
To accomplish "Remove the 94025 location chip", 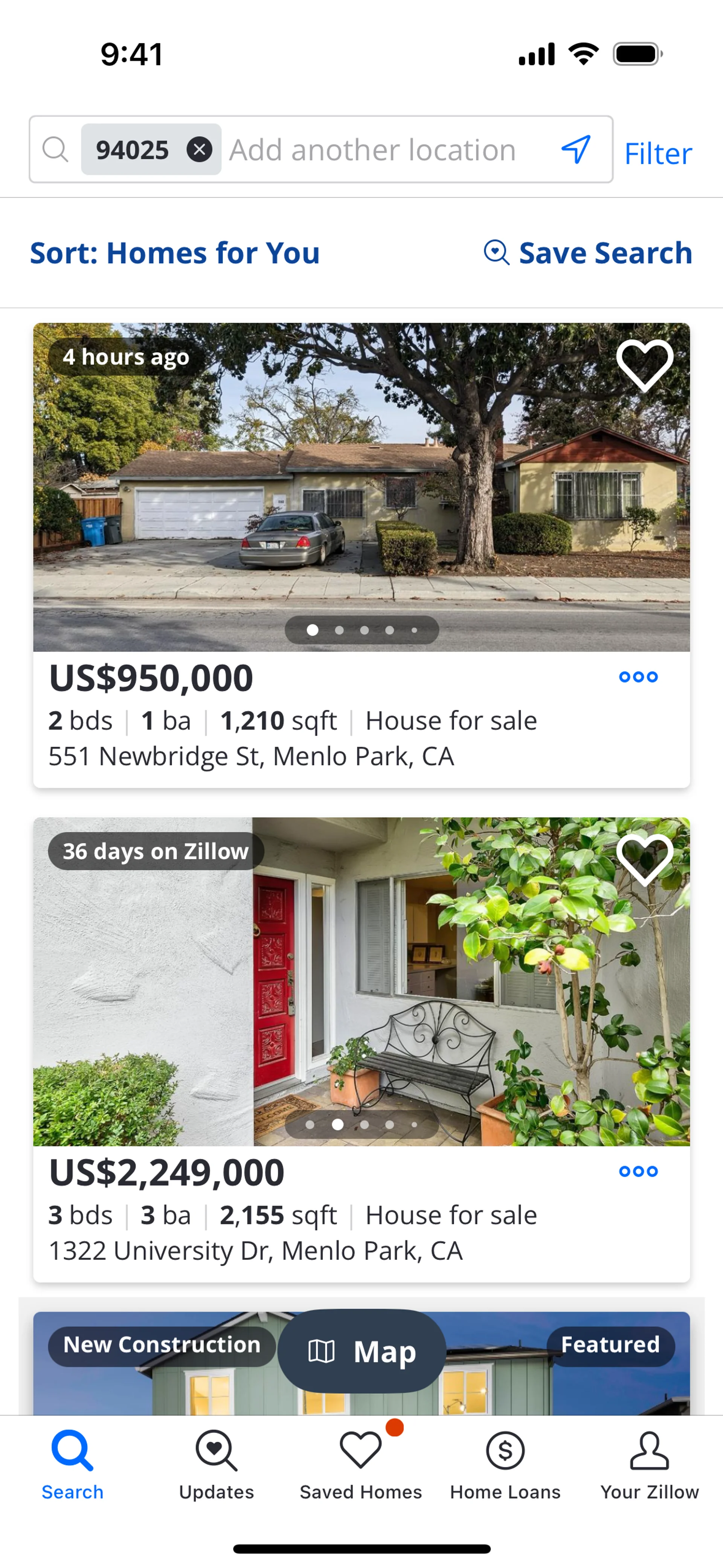I will point(199,149).
